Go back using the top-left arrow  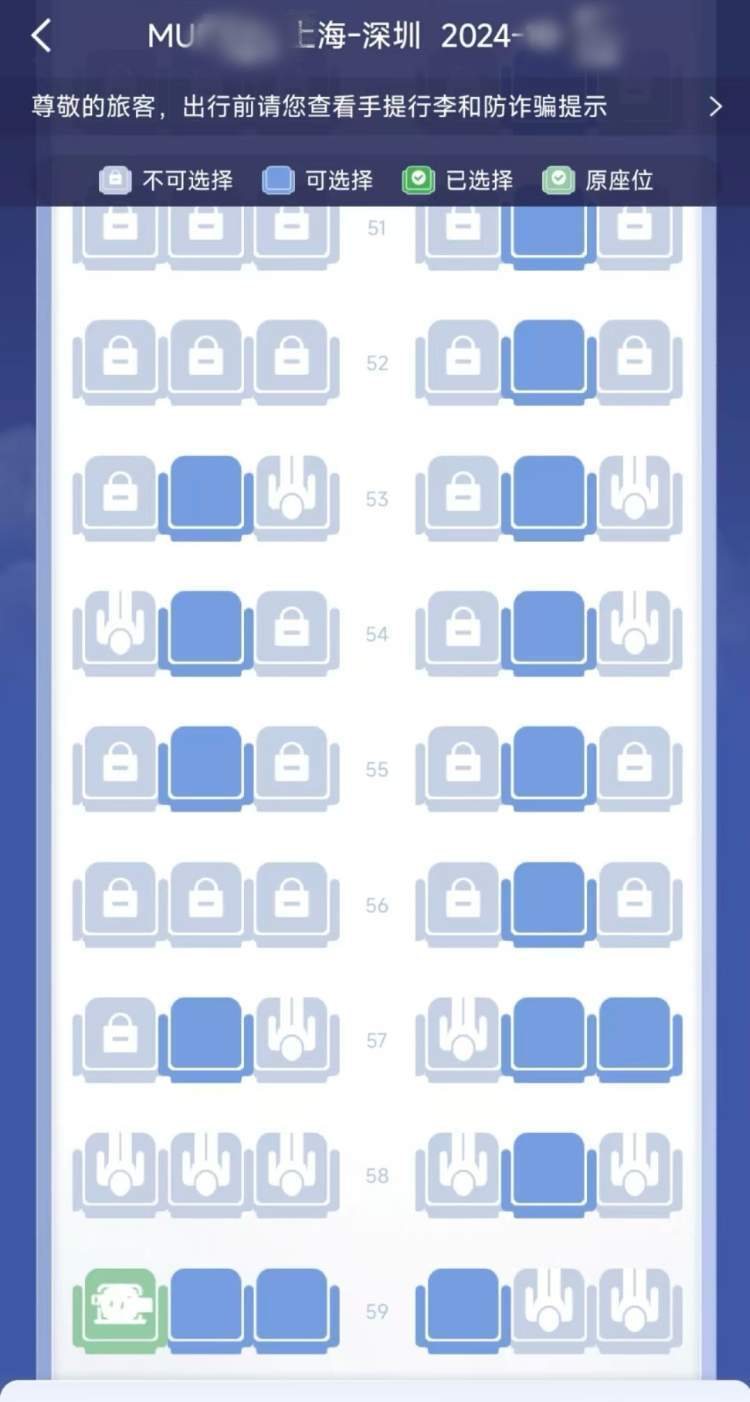[x=40, y=36]
